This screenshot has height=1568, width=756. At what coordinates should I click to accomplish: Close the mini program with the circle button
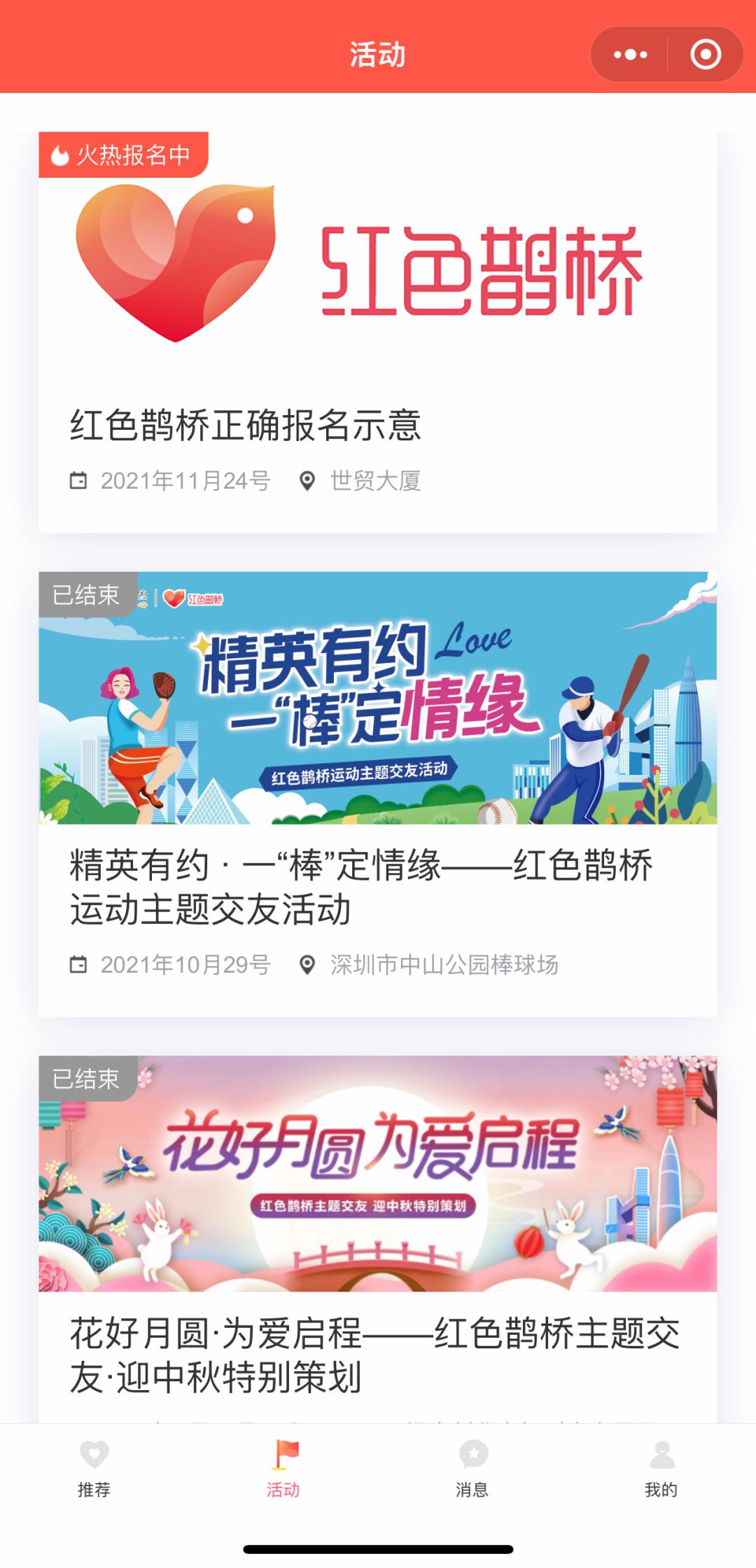click(x=705, y=55)
